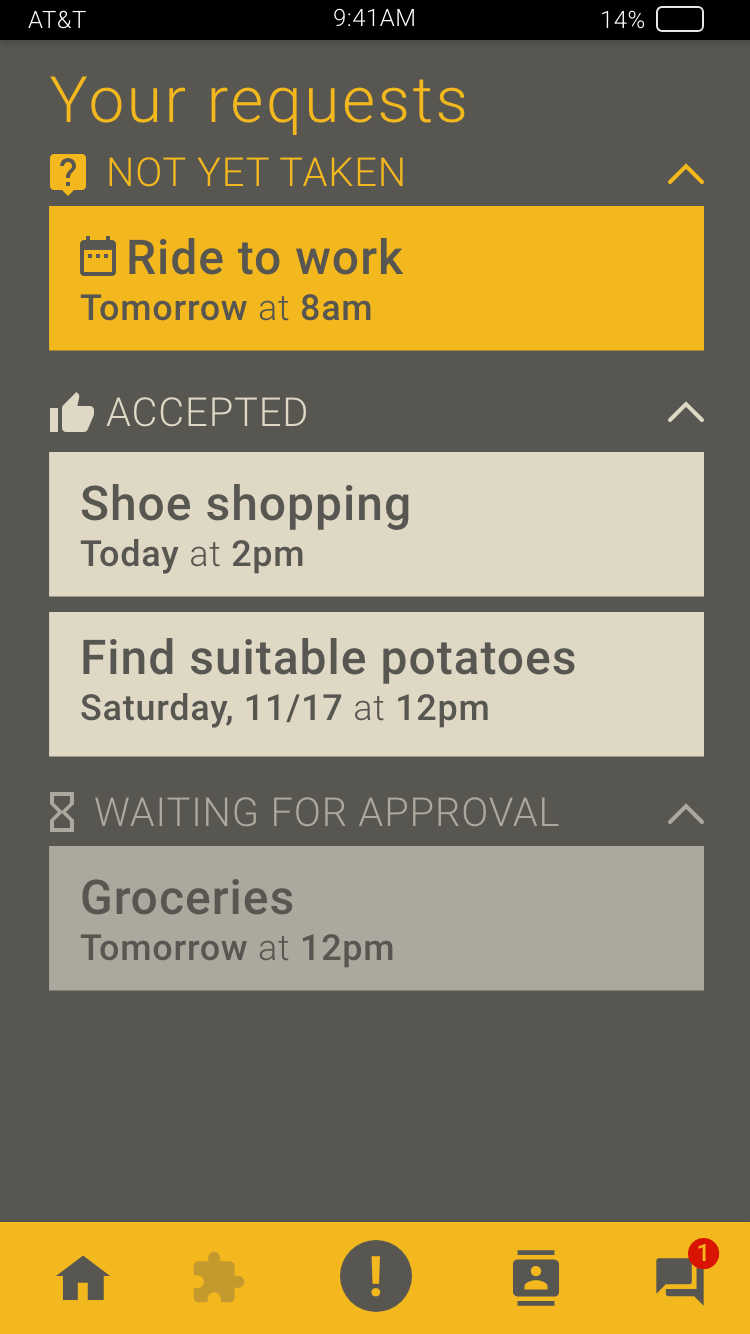The height and width of the screenshot is (1334, 750).
Task: Open the Groceries request
Action: (376, 918)
